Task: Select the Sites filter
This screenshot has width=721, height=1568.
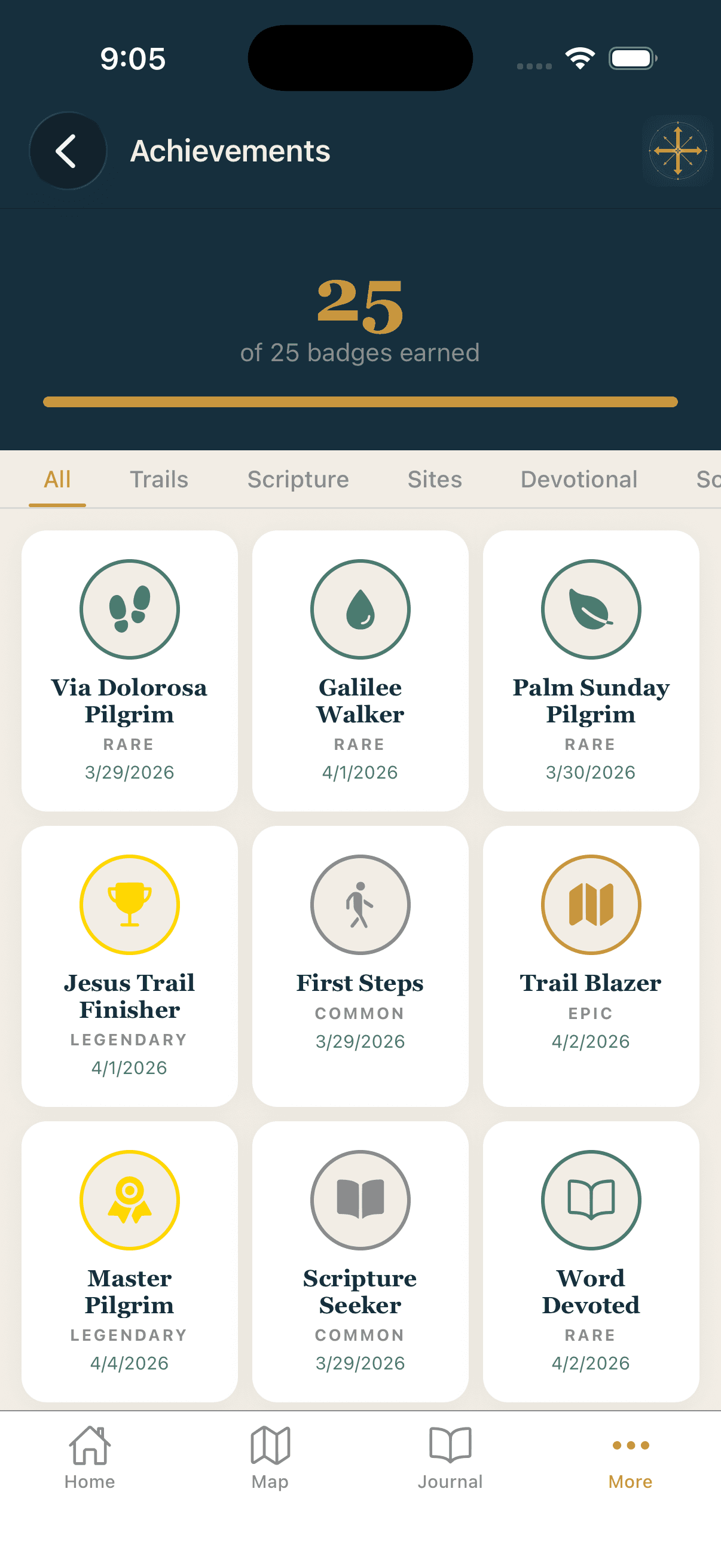Action: (434, 479)
